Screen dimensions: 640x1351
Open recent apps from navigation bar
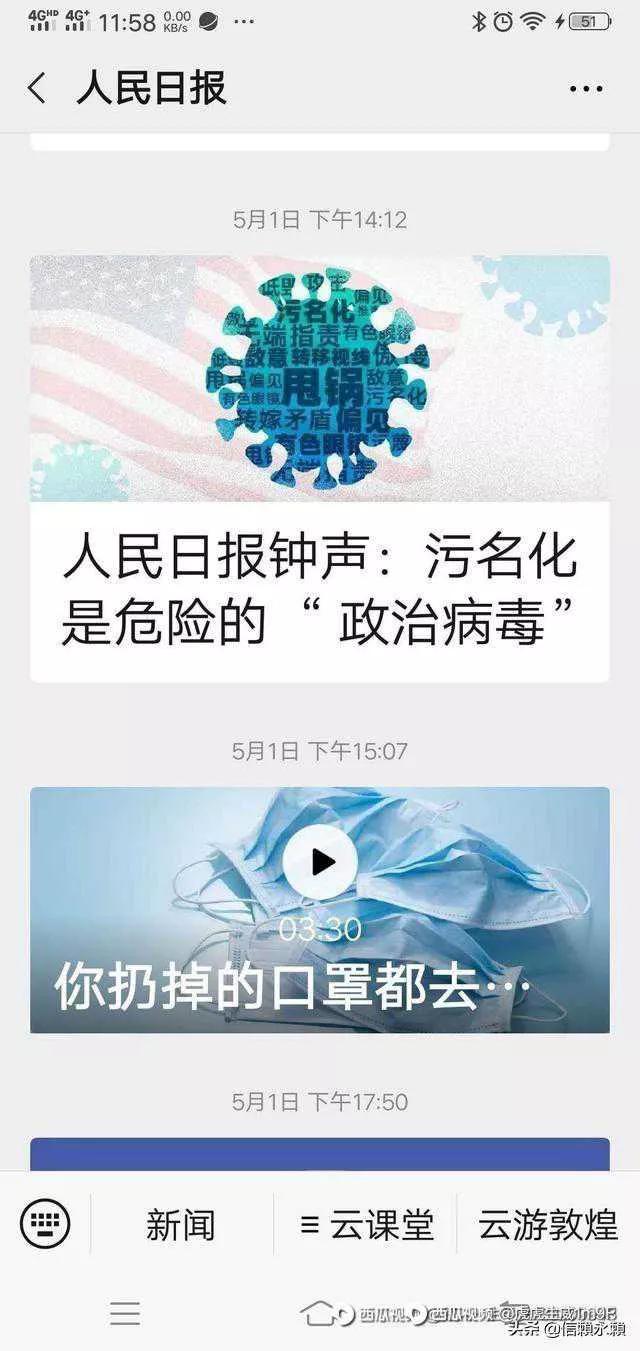125,1313
